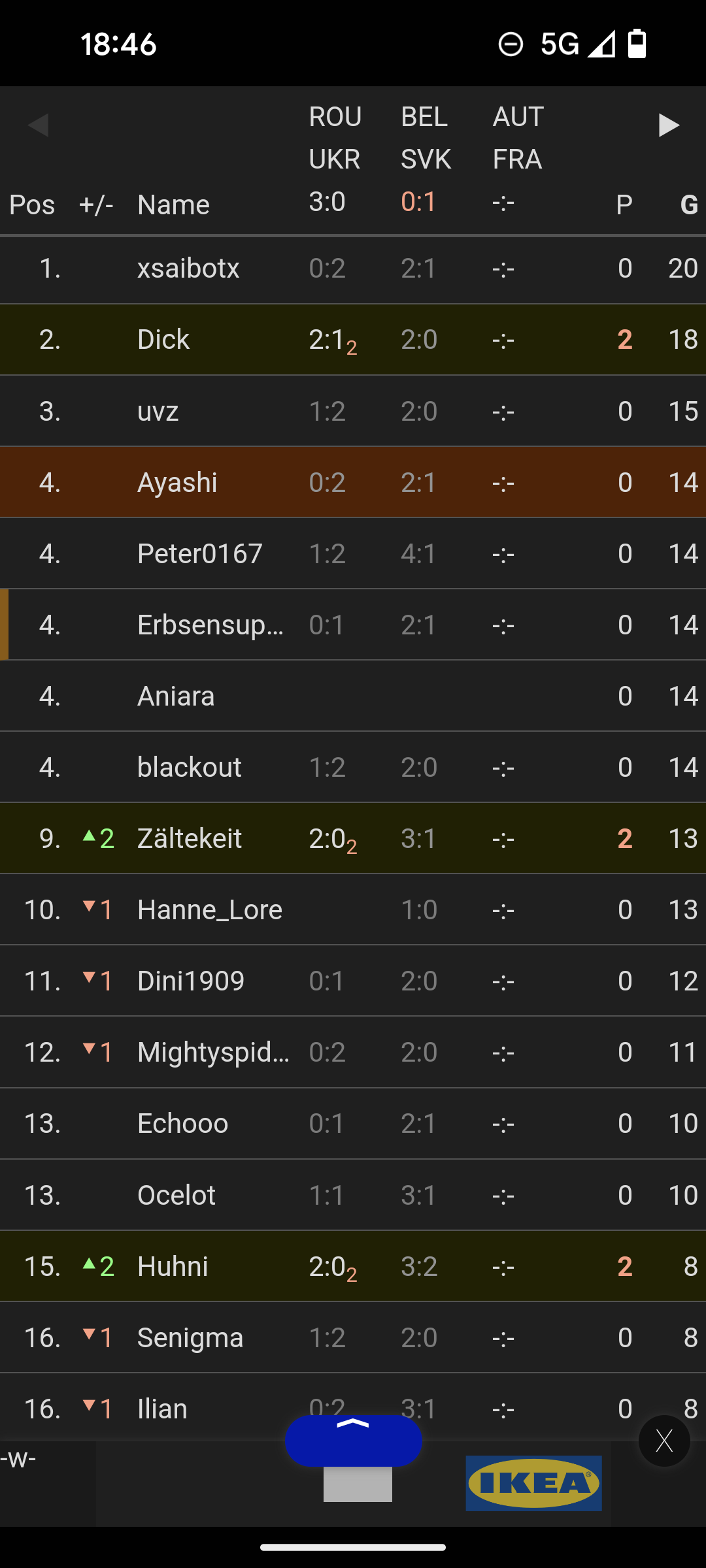Open Zältekeit's row
The height and width of the screenshot is (1568, 706).
[x=353, y=838]
